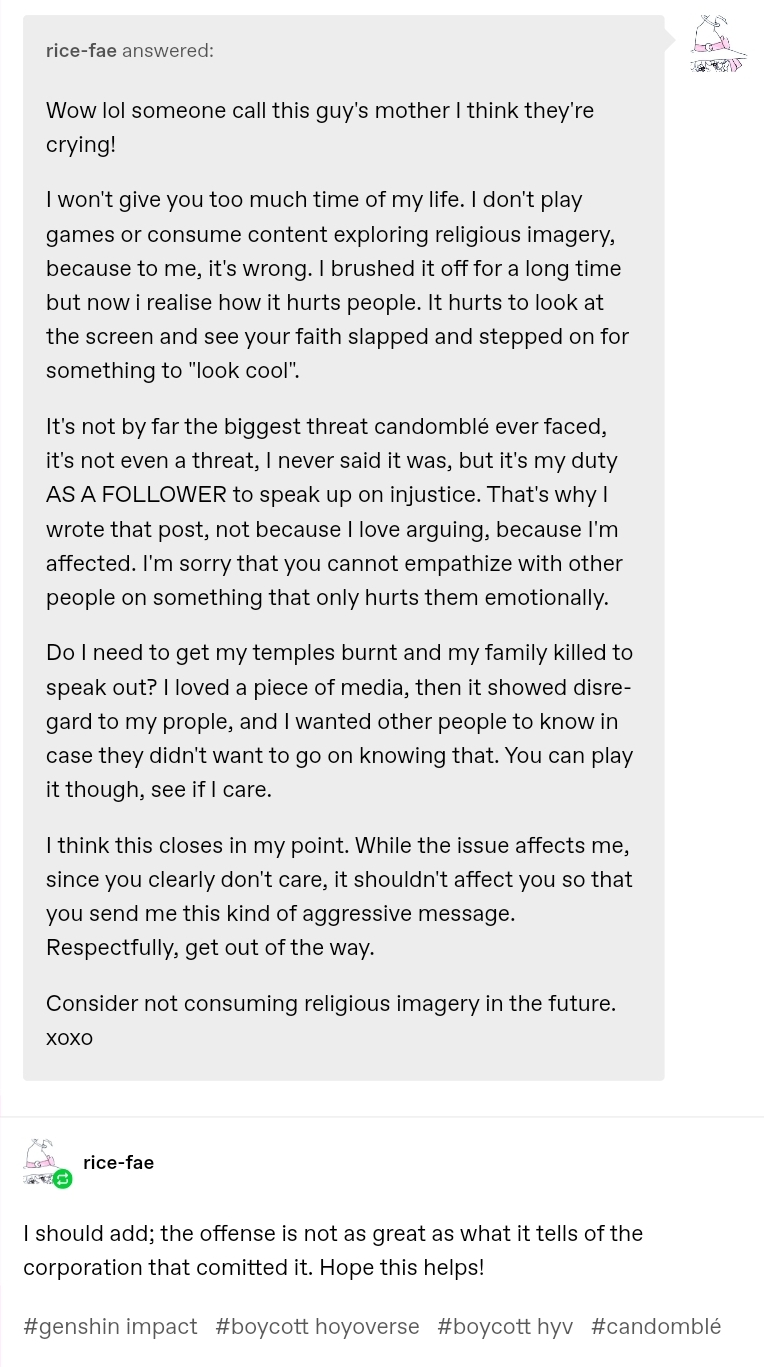View posts tagged #candomblé
Image resolution: width=764 pixels, height=1367 pixels.
coord(656,1326)
